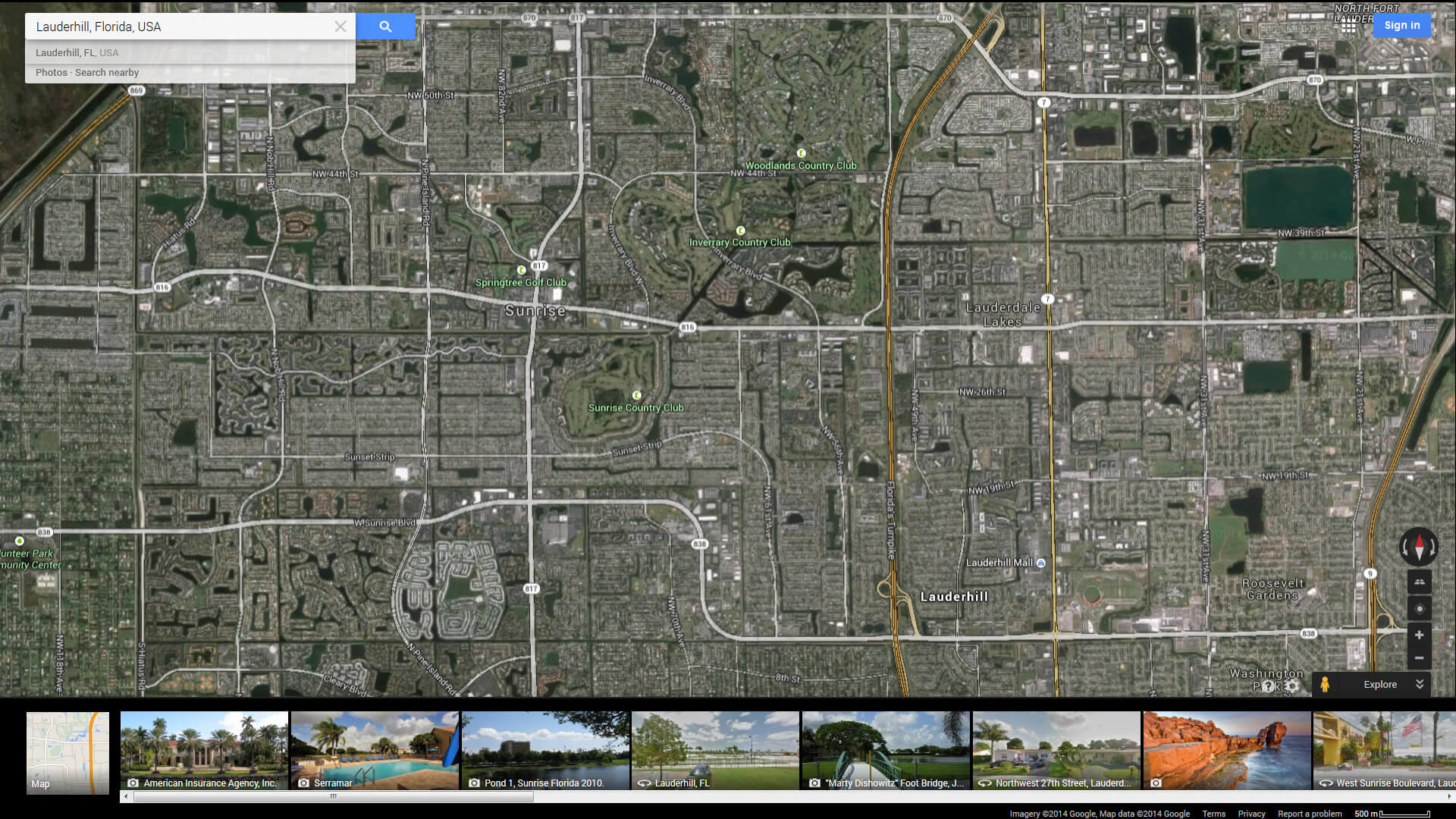Viewport: 1456px width, 819px height.
Task: Toggle the tilt view button
Action: (1419, 582)
